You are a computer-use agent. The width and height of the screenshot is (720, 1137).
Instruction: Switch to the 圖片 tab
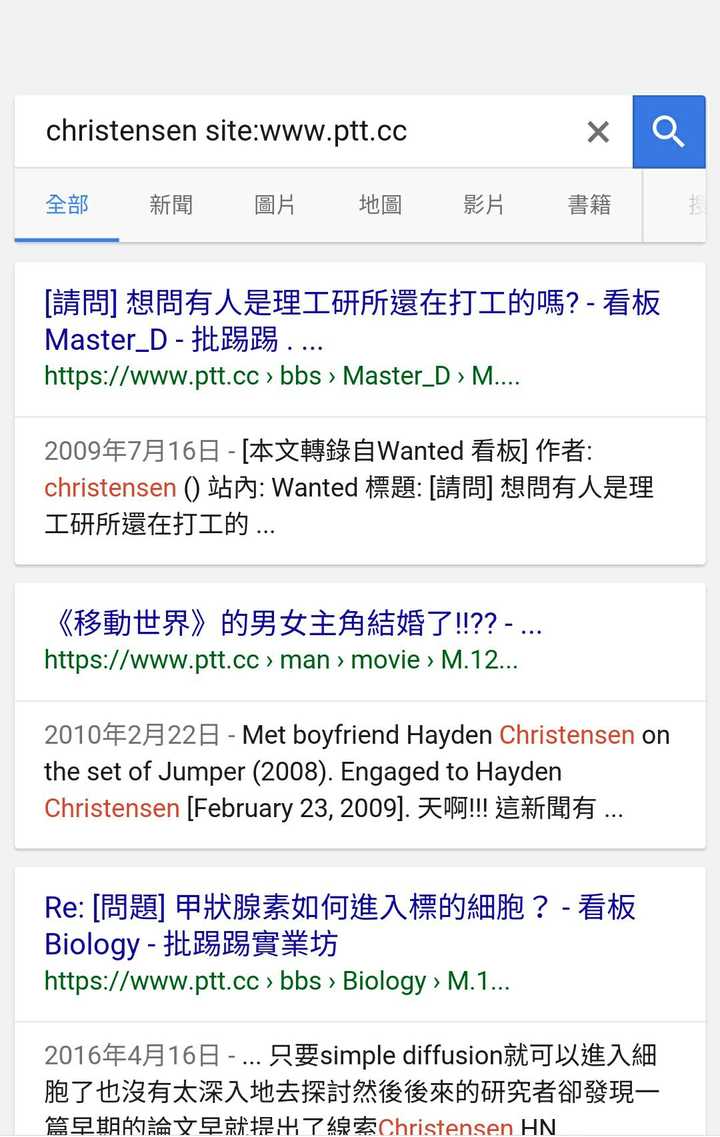pyautogui.click(x=275, y=205)
